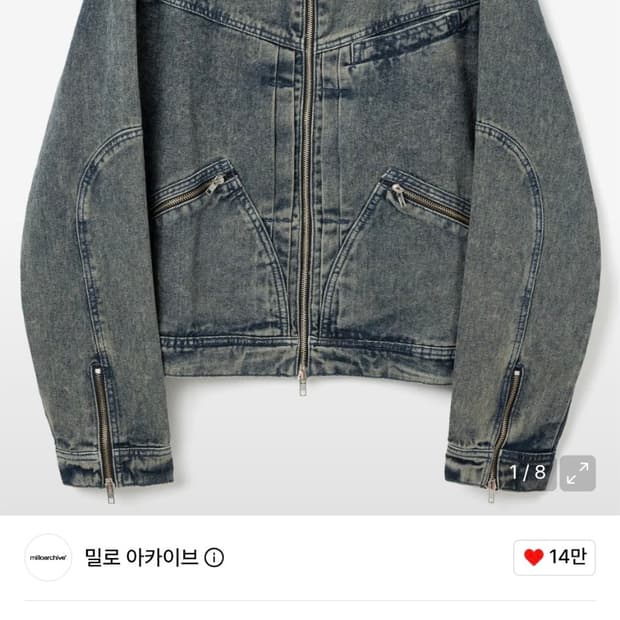Like the 밀로 아카이브 brand heart button

click(x=554, y=557)
